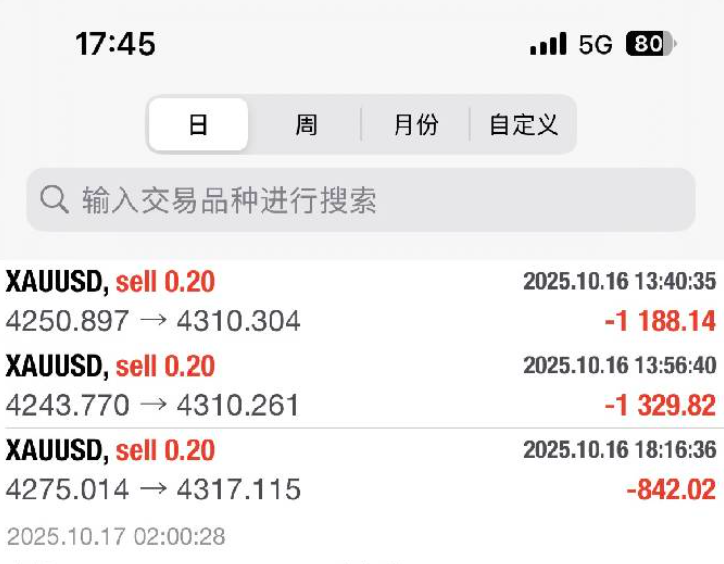Open the XAUUSD trade closed at -1 188.14

click(x=360, y=301)
